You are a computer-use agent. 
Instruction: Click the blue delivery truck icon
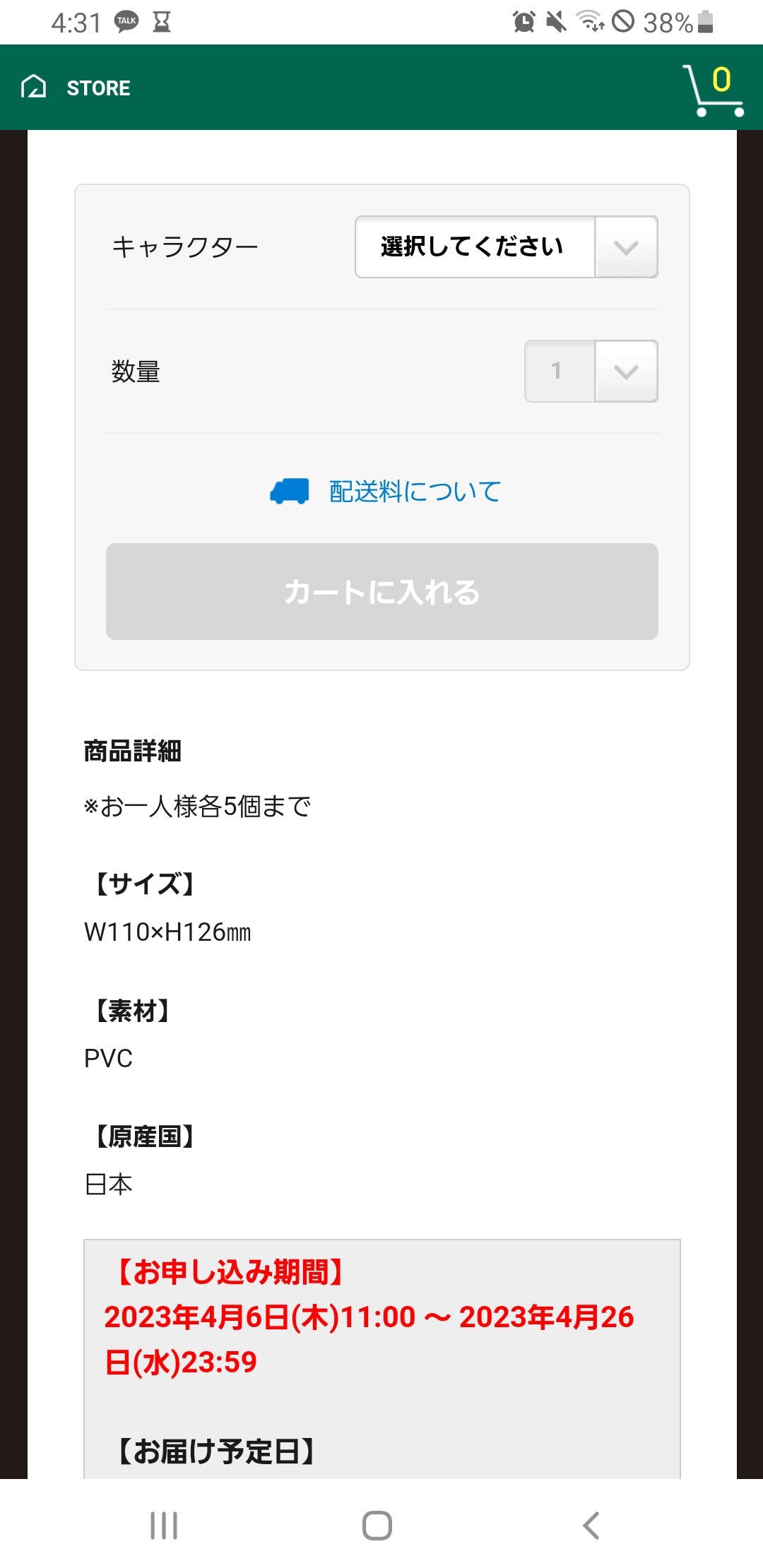290,490
